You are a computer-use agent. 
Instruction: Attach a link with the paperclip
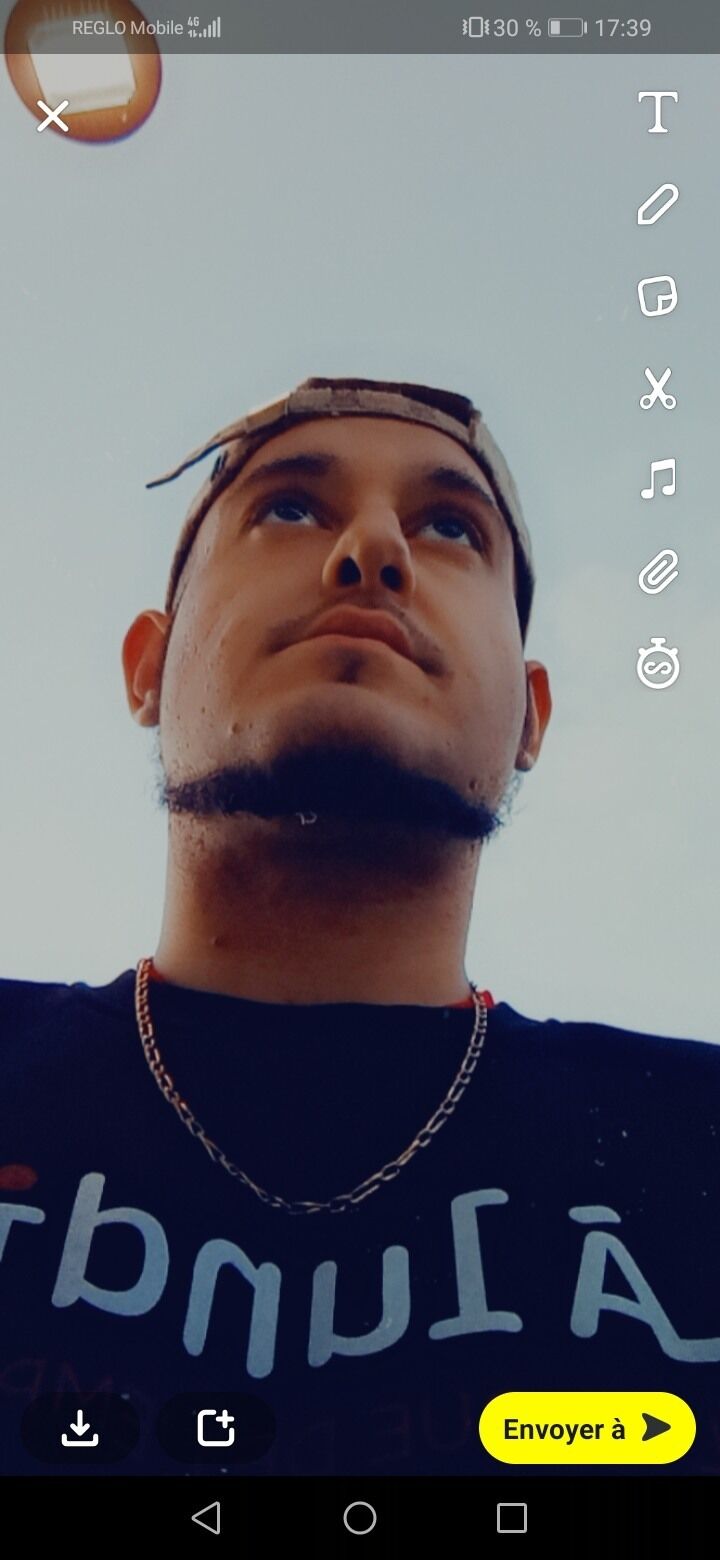coord(658,573)
